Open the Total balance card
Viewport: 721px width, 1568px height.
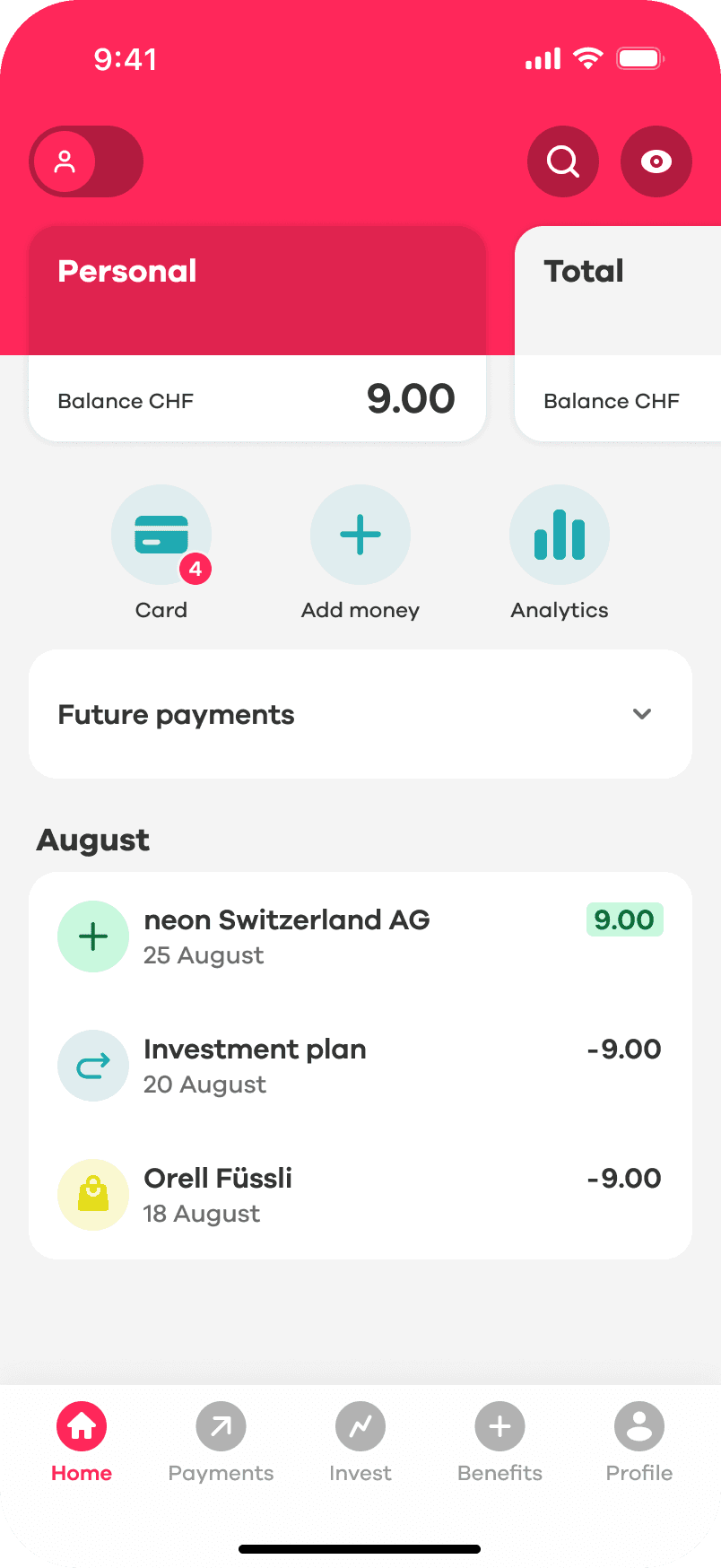(x=619, y=334)
